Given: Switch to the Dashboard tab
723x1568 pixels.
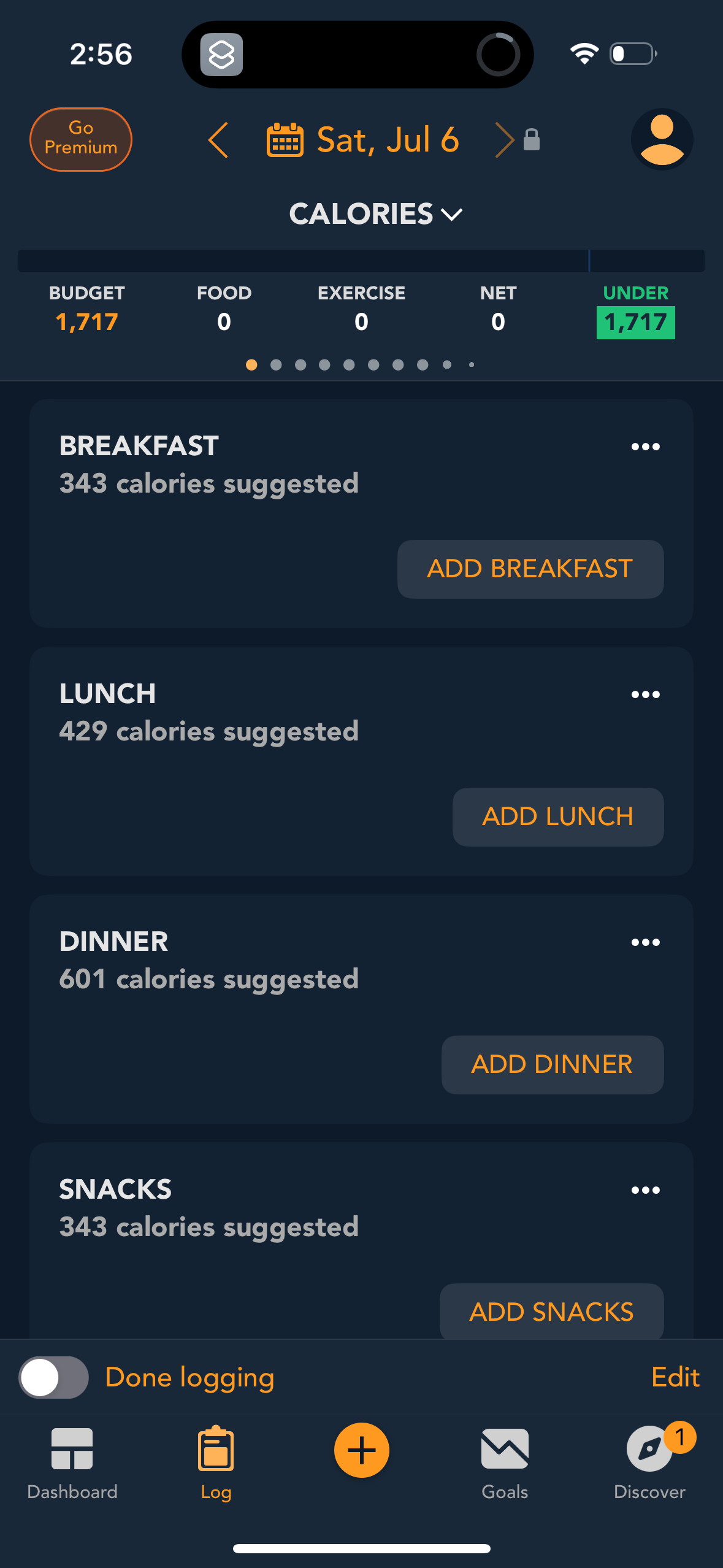Looking at the screenshot, I should point(72,1462).
